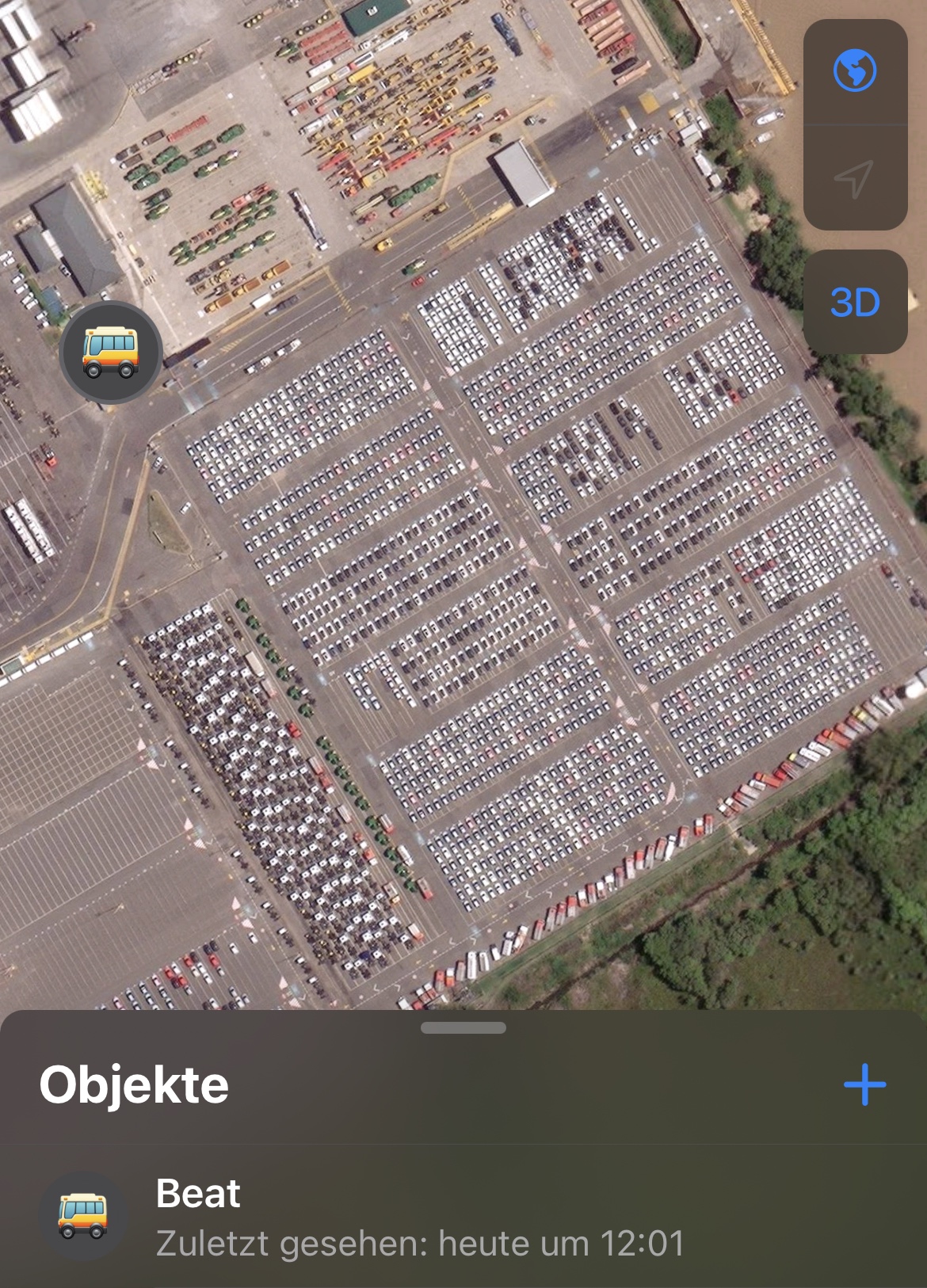The image size is (927, 1288).
Task: Add a new object with the plus
Action: [864, 1084]
